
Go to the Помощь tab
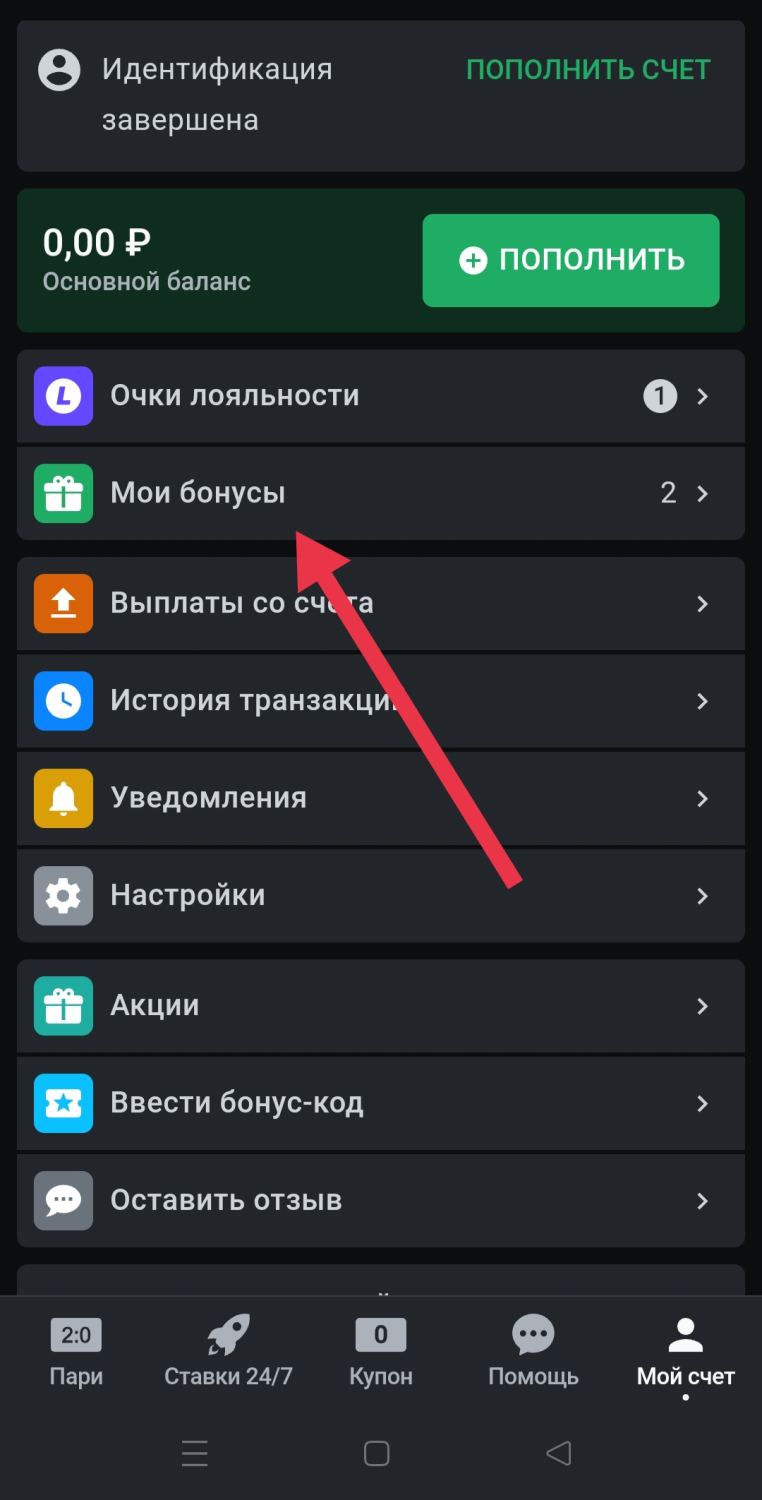(533, 1352)
